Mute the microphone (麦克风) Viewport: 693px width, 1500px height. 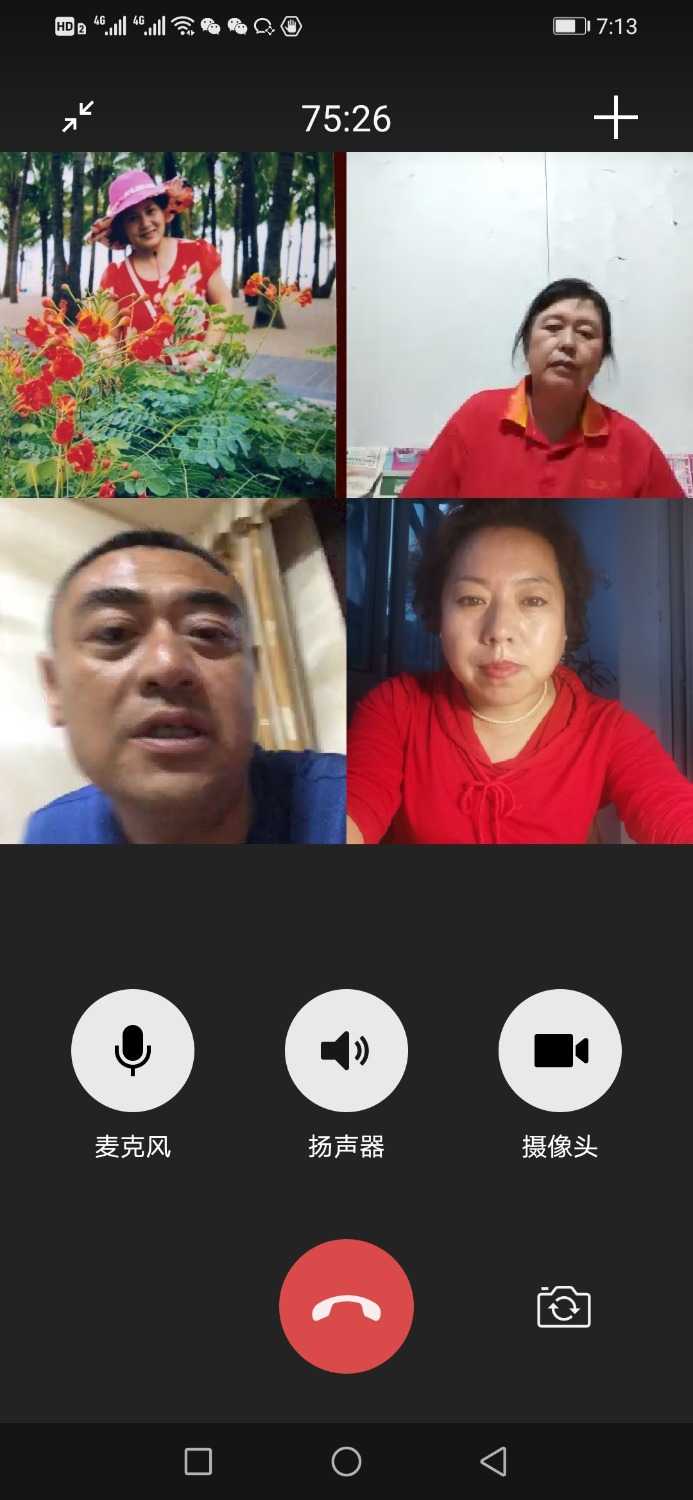point(132,1050)
